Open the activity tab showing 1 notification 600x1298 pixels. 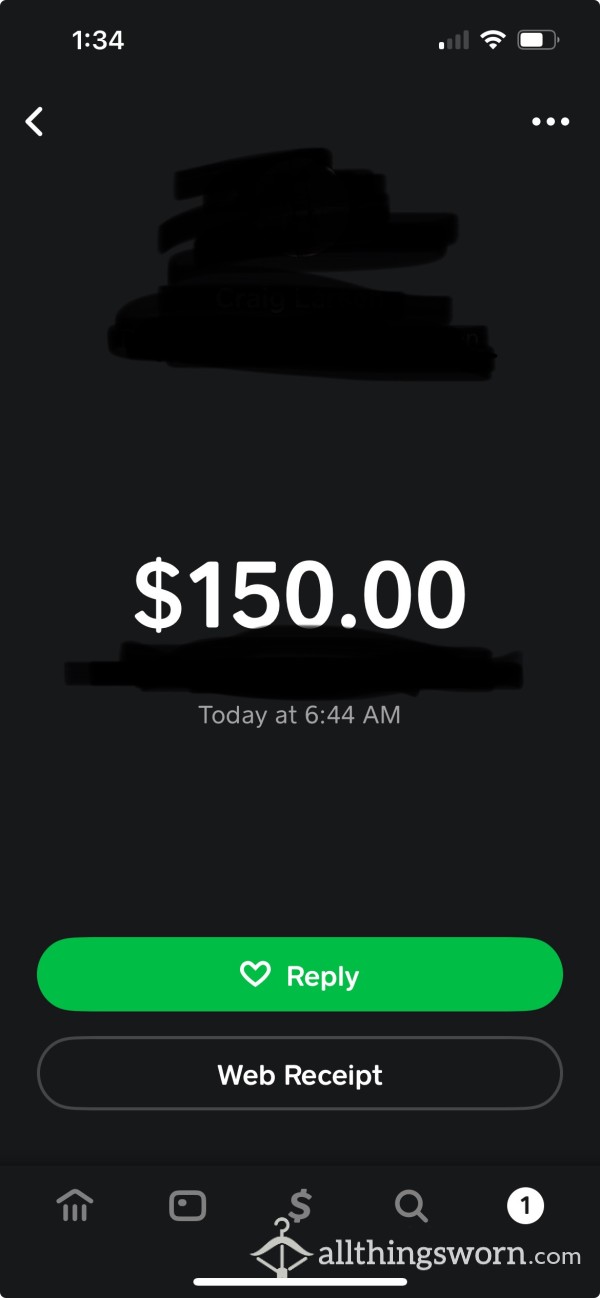[x=525, y=1206]
